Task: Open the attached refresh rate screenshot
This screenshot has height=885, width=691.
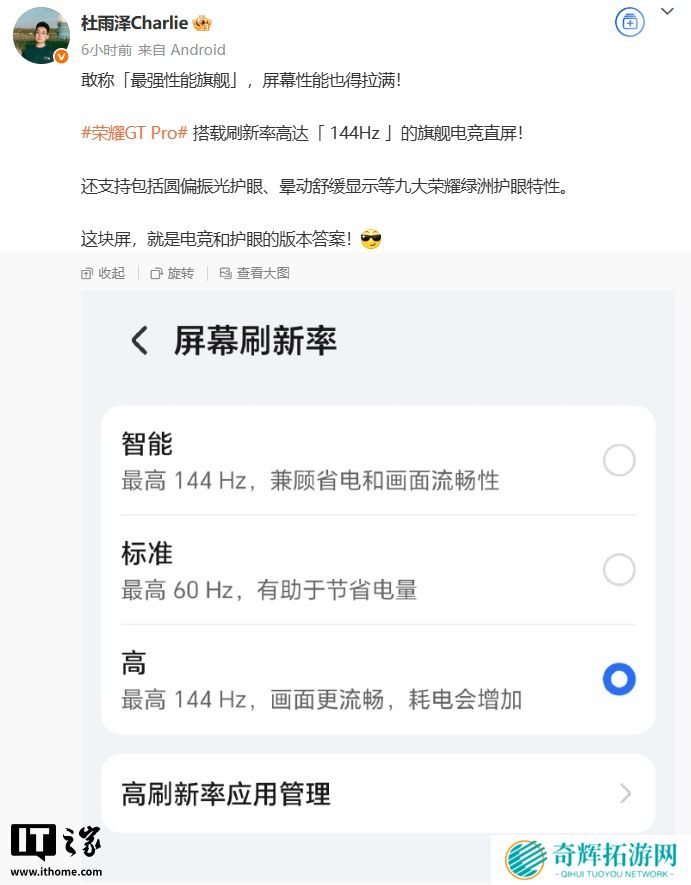Action: coord(377,560)
